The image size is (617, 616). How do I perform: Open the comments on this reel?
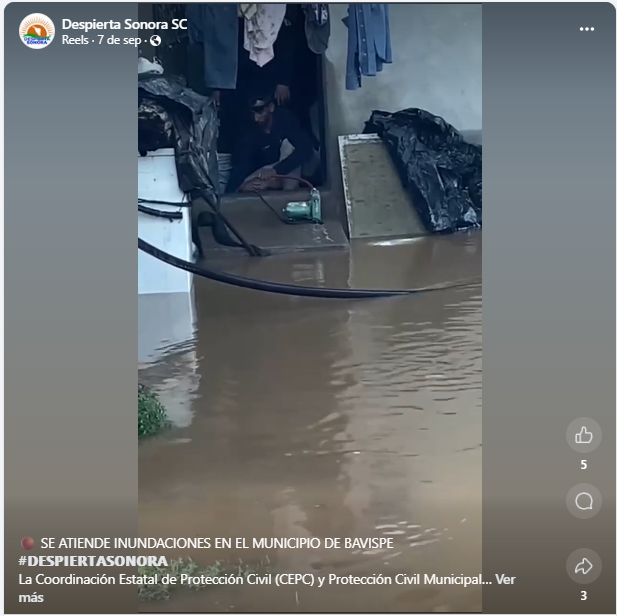point(584,501)
